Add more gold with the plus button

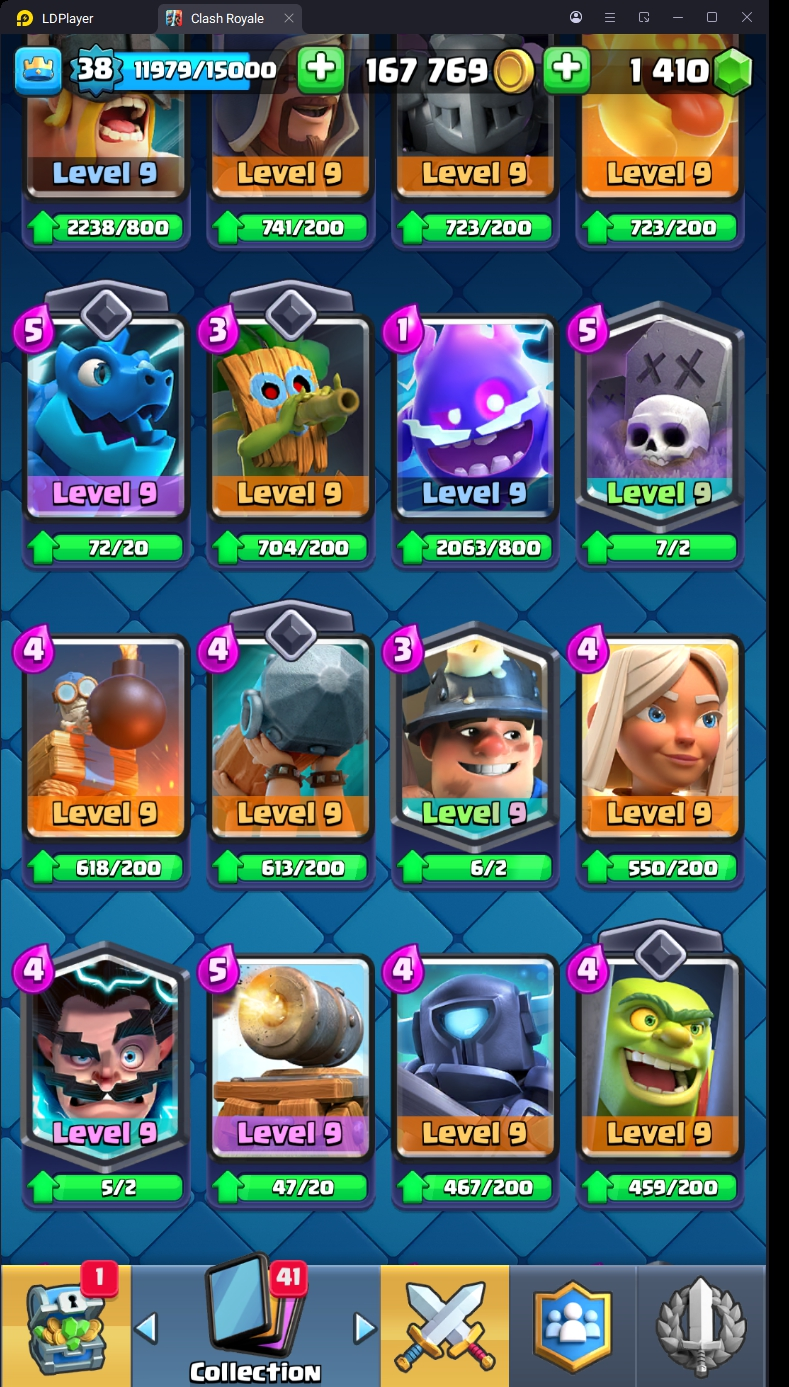[321, 69]
